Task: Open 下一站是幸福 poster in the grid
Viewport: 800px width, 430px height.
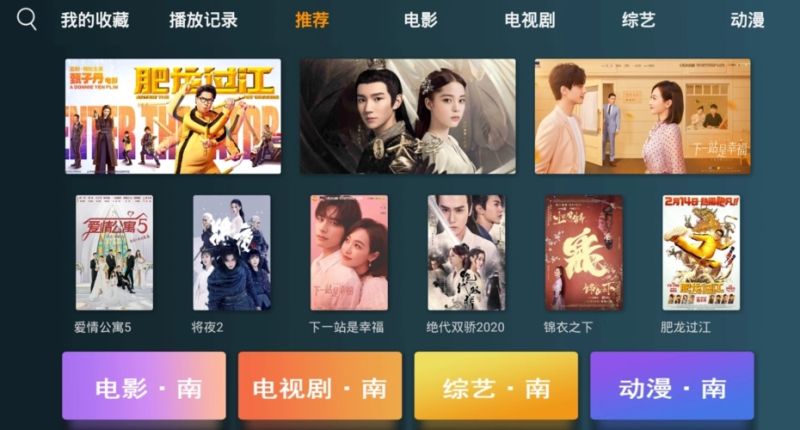Action: (348, 252)
